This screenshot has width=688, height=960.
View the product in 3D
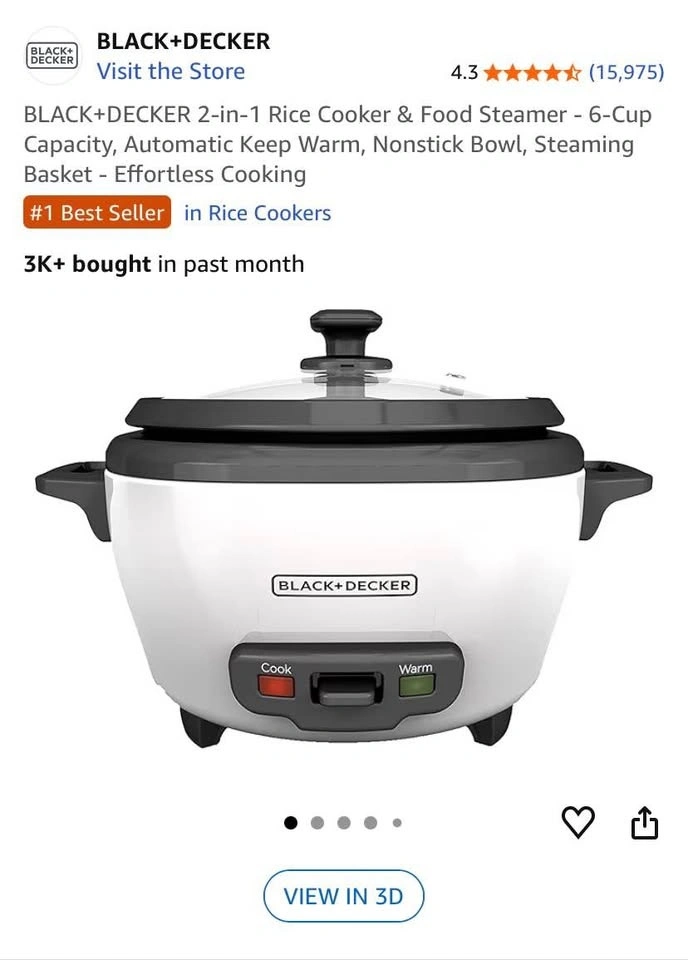[x=343, y=896]
